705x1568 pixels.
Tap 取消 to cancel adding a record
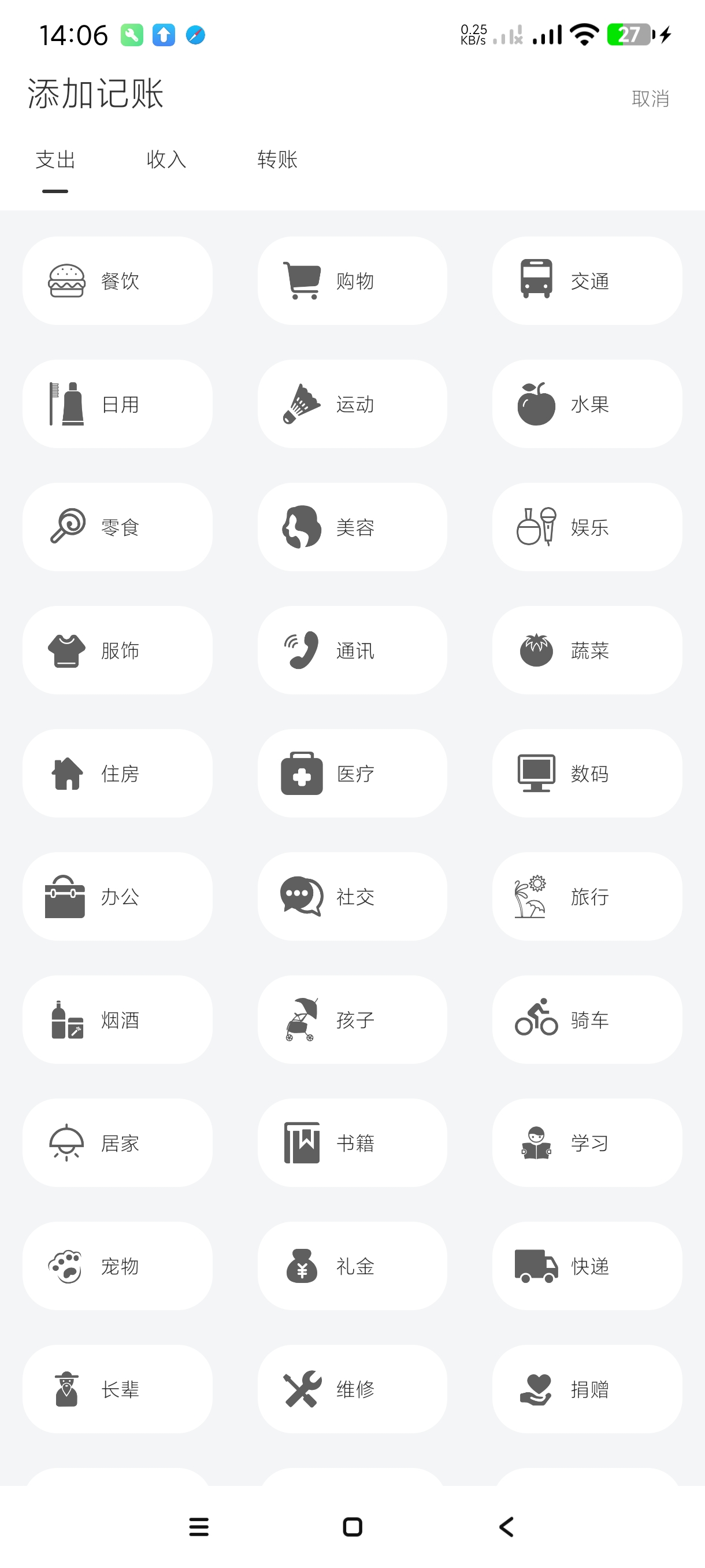(650, 98)
